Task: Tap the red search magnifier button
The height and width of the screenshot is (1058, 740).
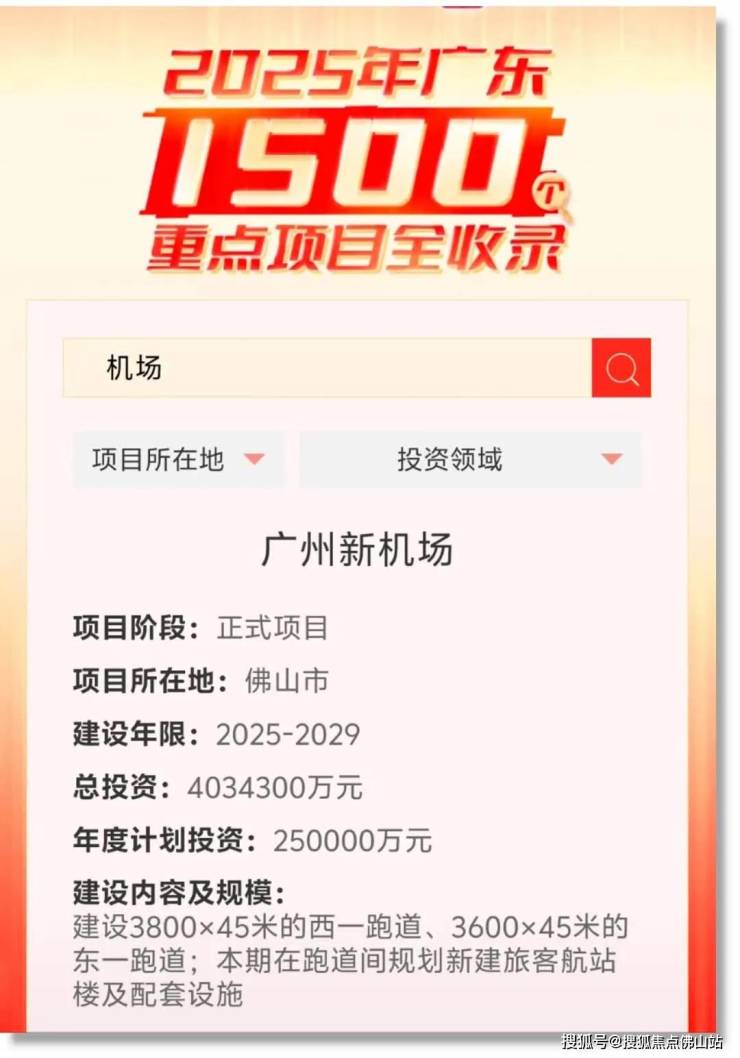Action: pos(621,368)
